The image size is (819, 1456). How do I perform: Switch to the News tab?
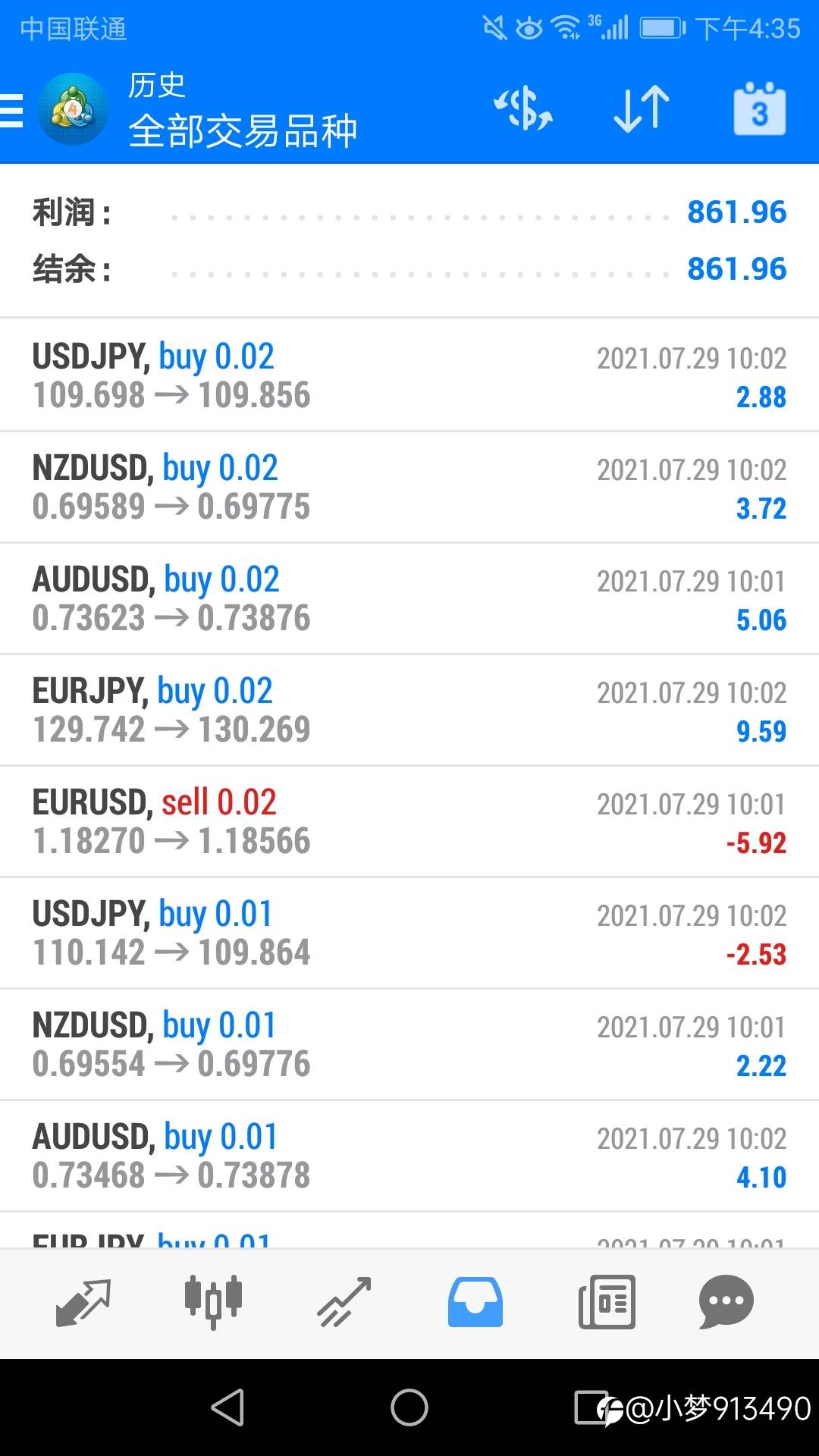(607, 1302)
